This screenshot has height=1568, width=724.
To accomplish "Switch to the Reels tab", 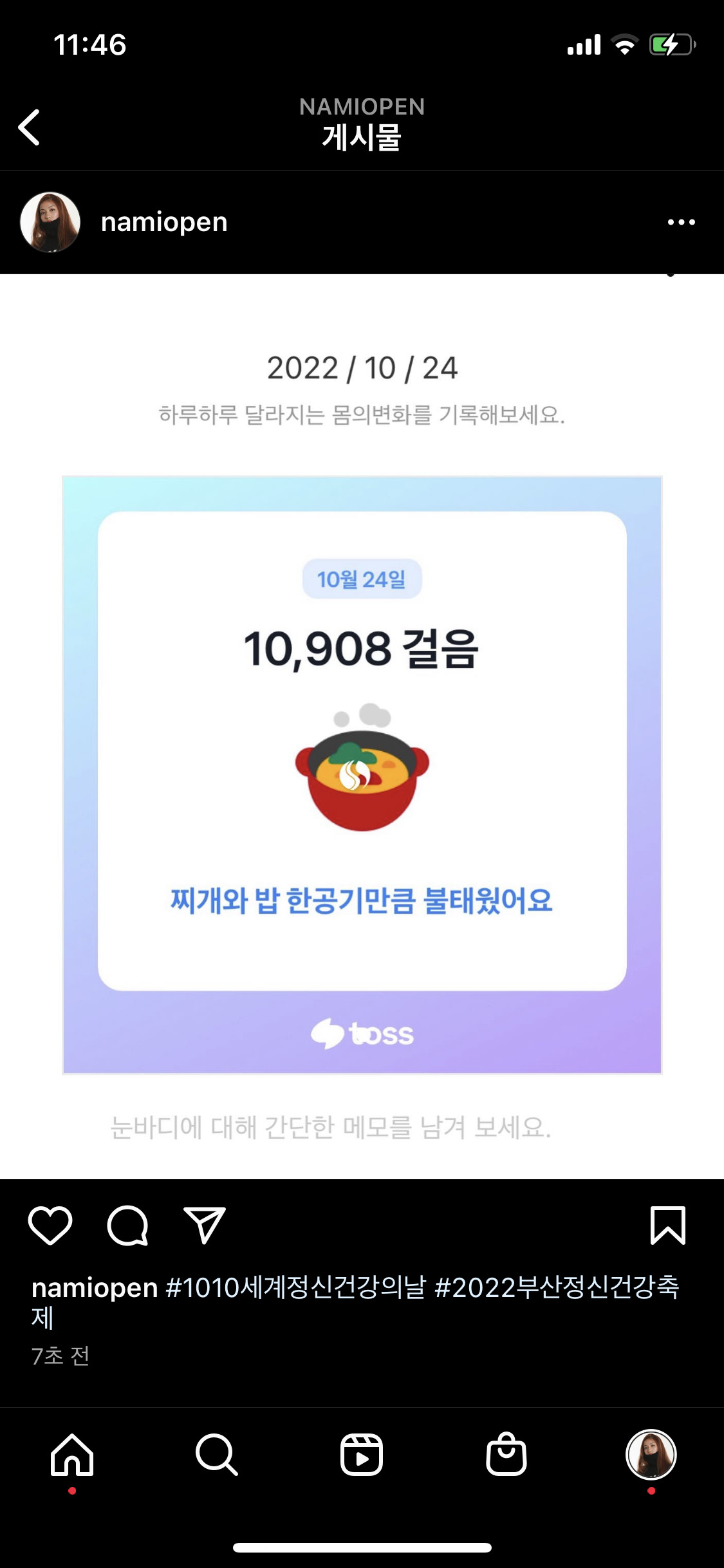I will [362, 1455].
